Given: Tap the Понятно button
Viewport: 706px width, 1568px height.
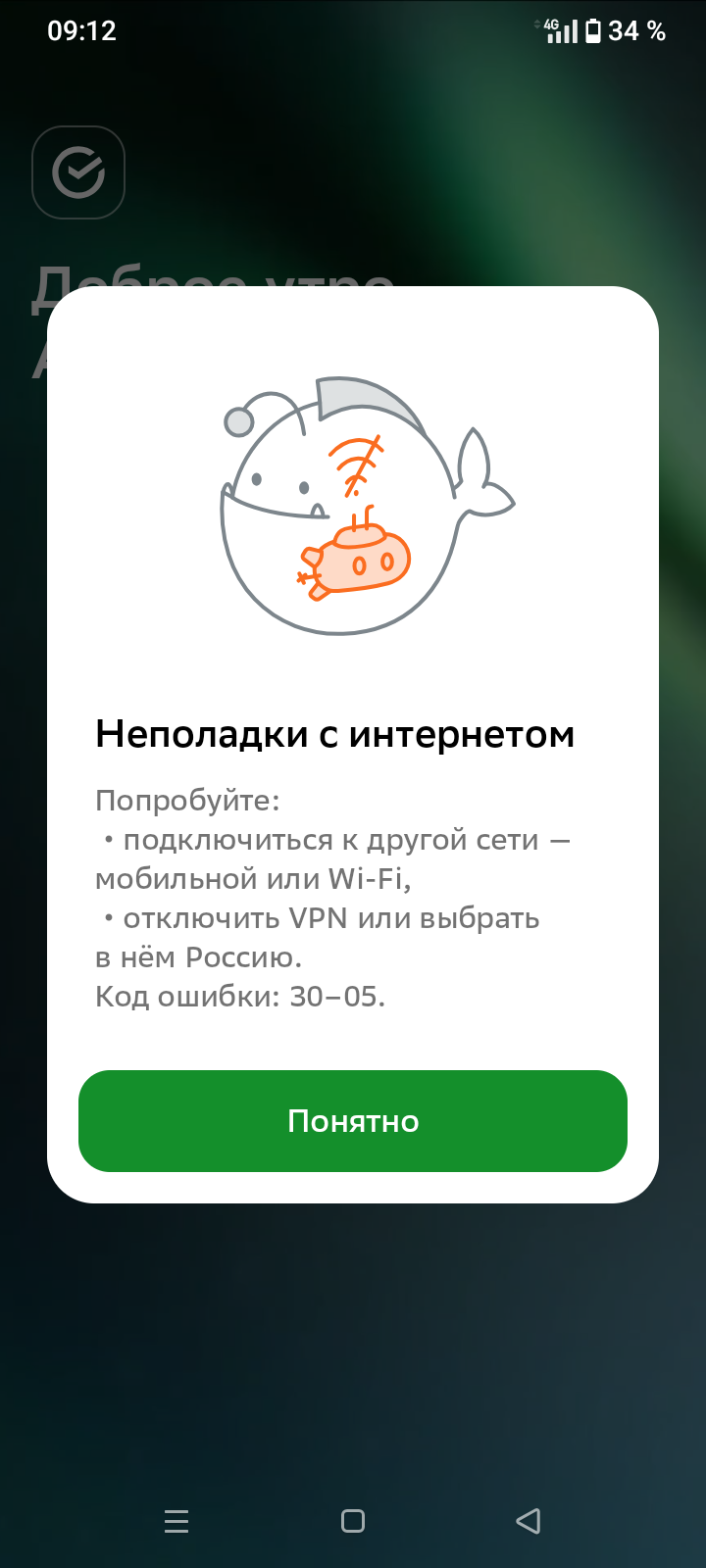Looking at the screenshot, I should [353, 1121].
